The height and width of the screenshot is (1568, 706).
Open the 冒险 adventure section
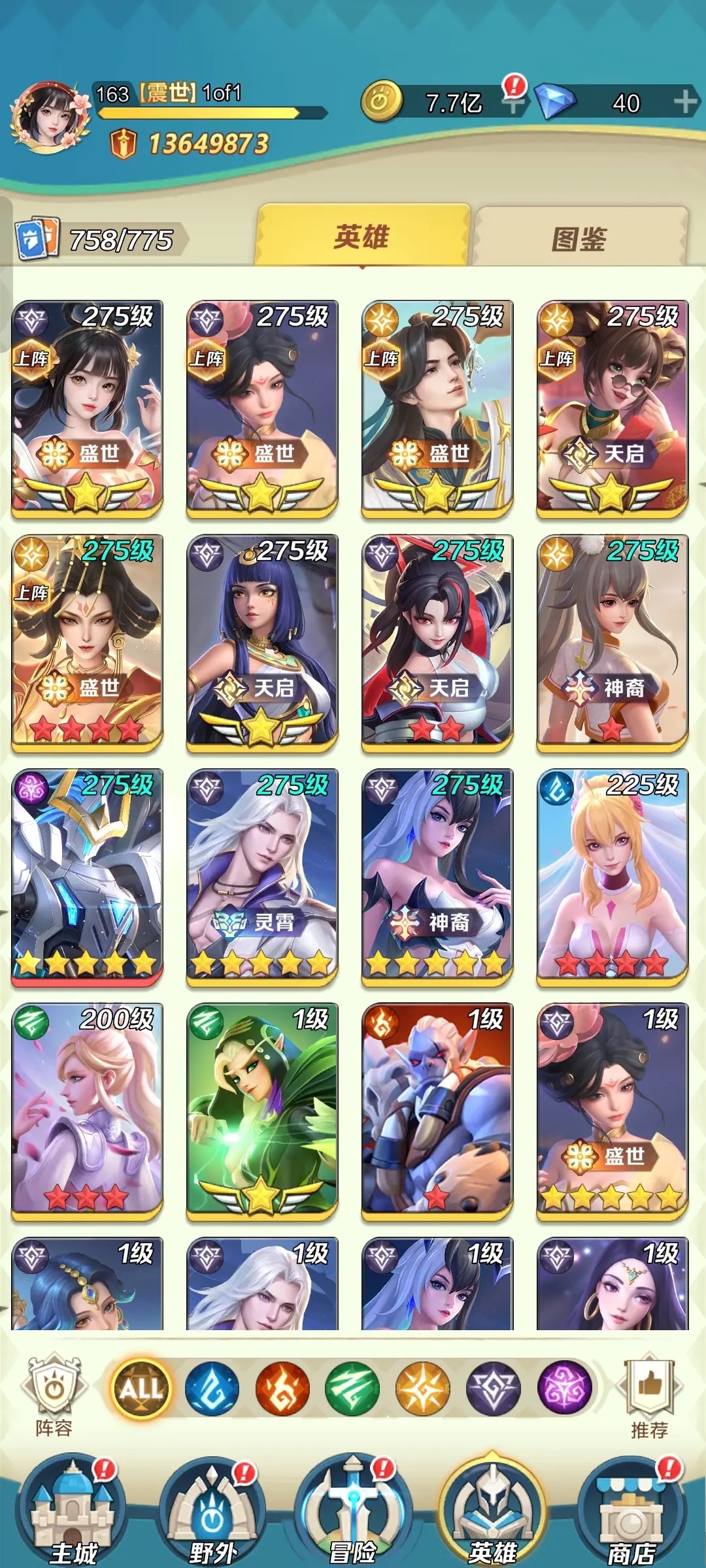point(353,1516)
